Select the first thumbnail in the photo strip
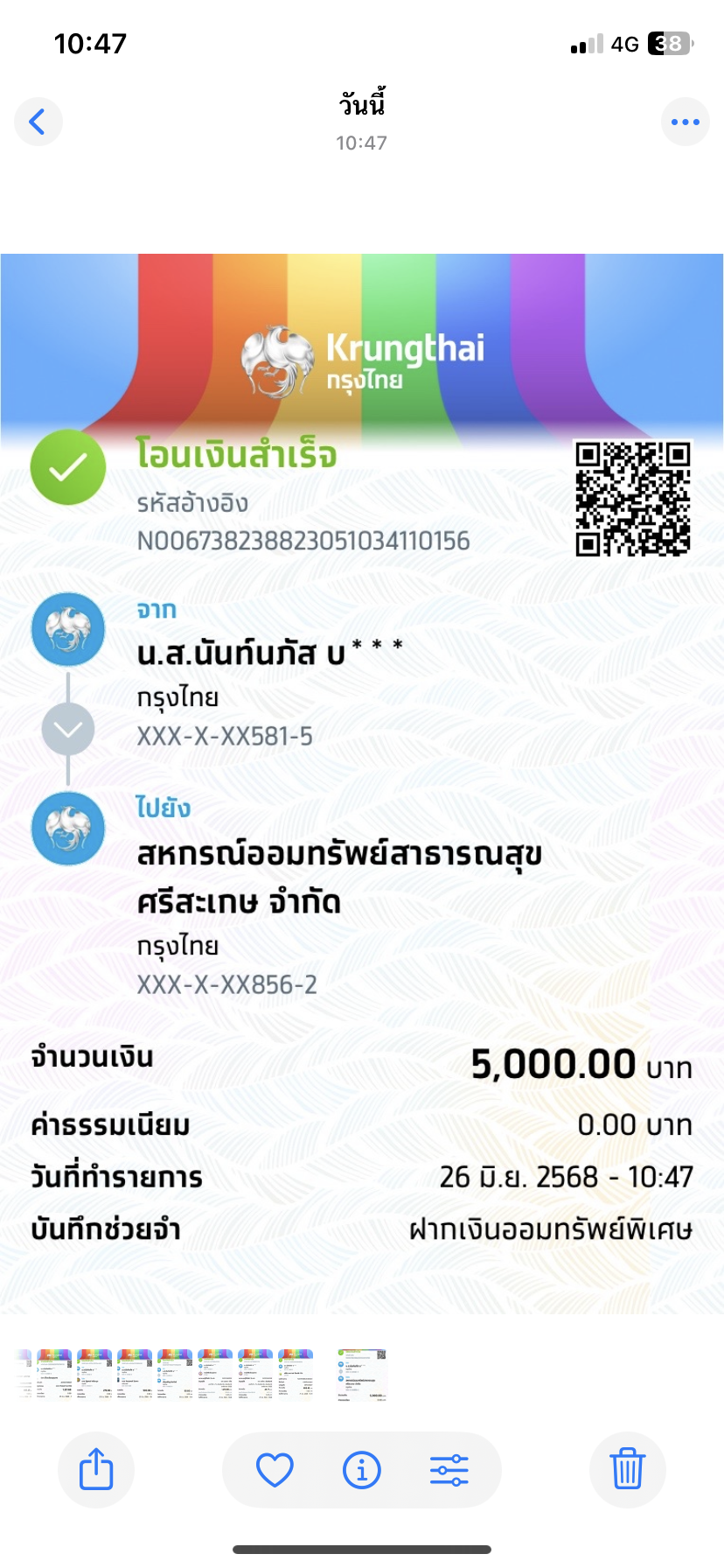Viewport: 724px width, 1568px height. point(24,1374)
